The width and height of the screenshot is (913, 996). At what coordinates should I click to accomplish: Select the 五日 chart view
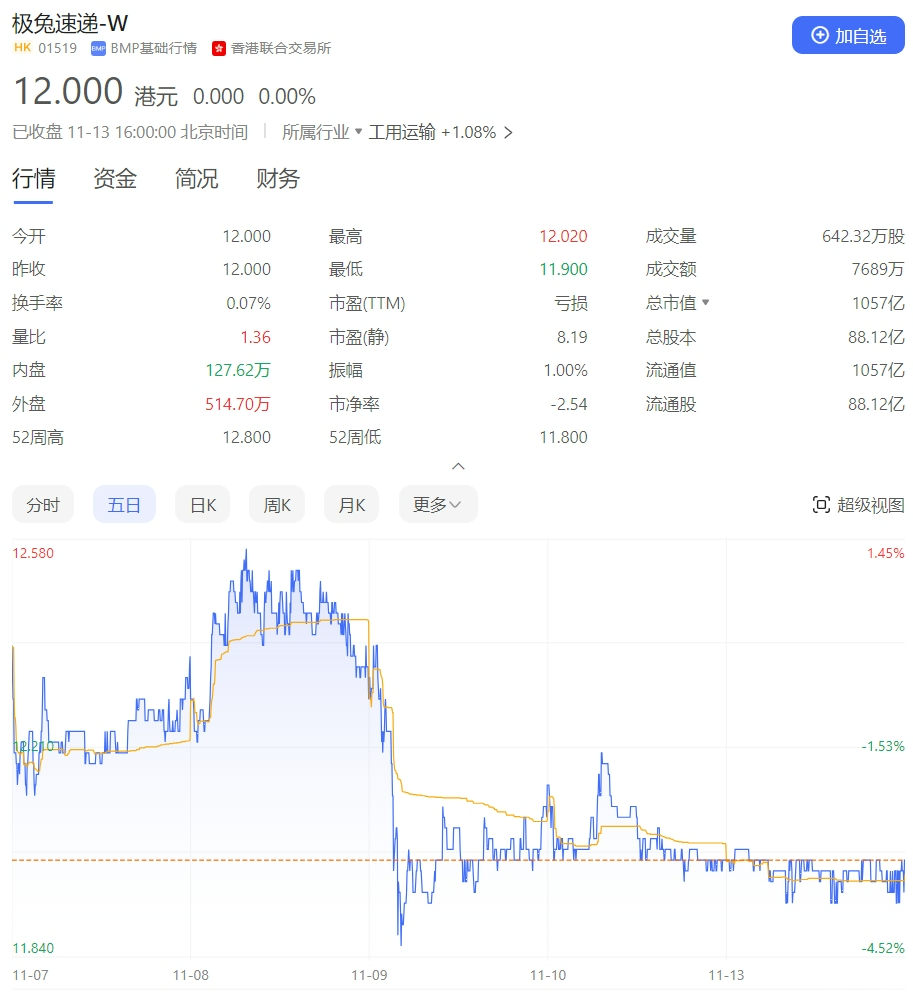click(x=124, y=505)
